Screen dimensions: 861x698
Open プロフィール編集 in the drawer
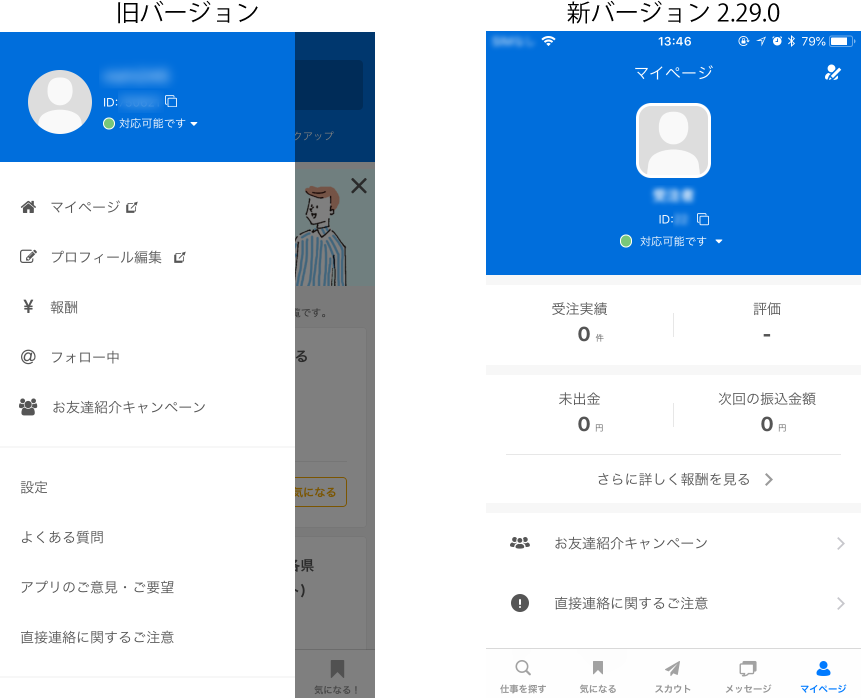[106, 257]
